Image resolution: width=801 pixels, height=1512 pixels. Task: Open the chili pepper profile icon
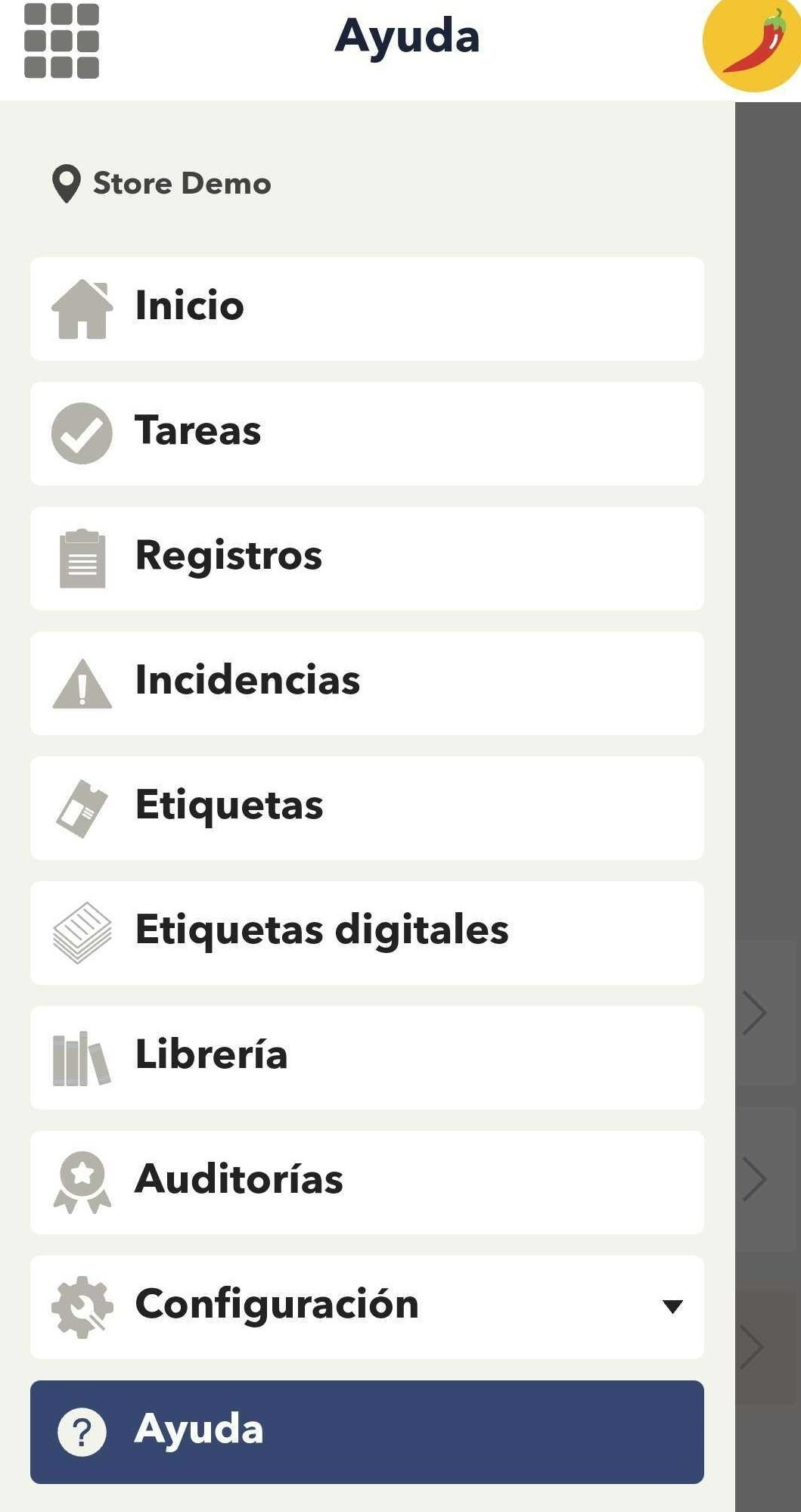click(x=752, y=44)
